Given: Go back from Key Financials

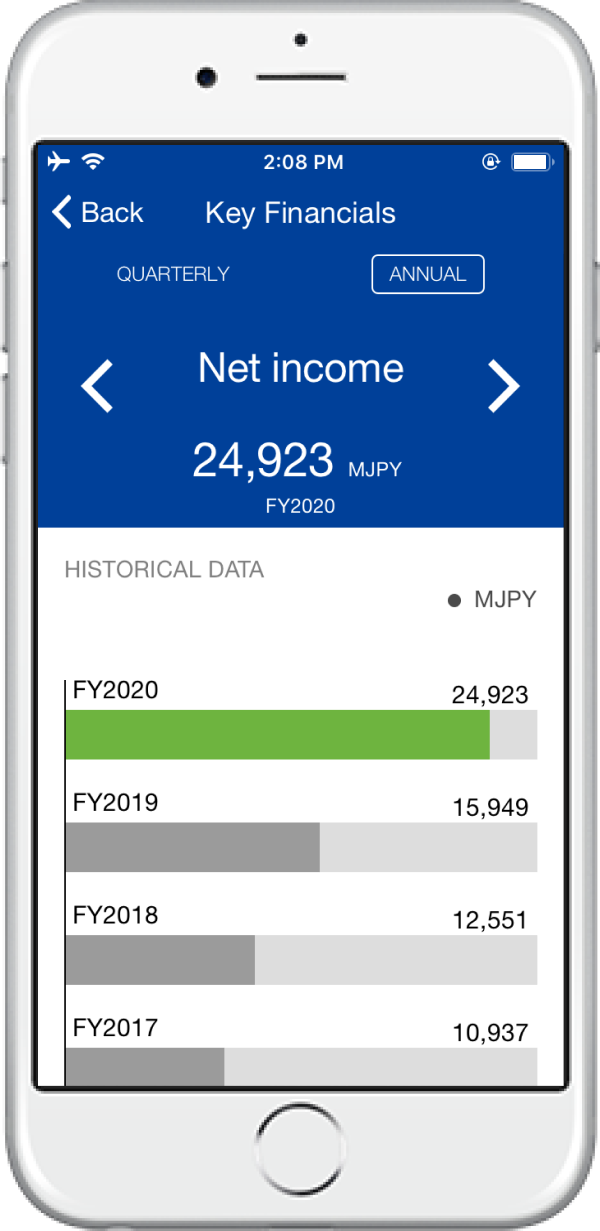Looking at the screenshot, I should click(97, 213).
